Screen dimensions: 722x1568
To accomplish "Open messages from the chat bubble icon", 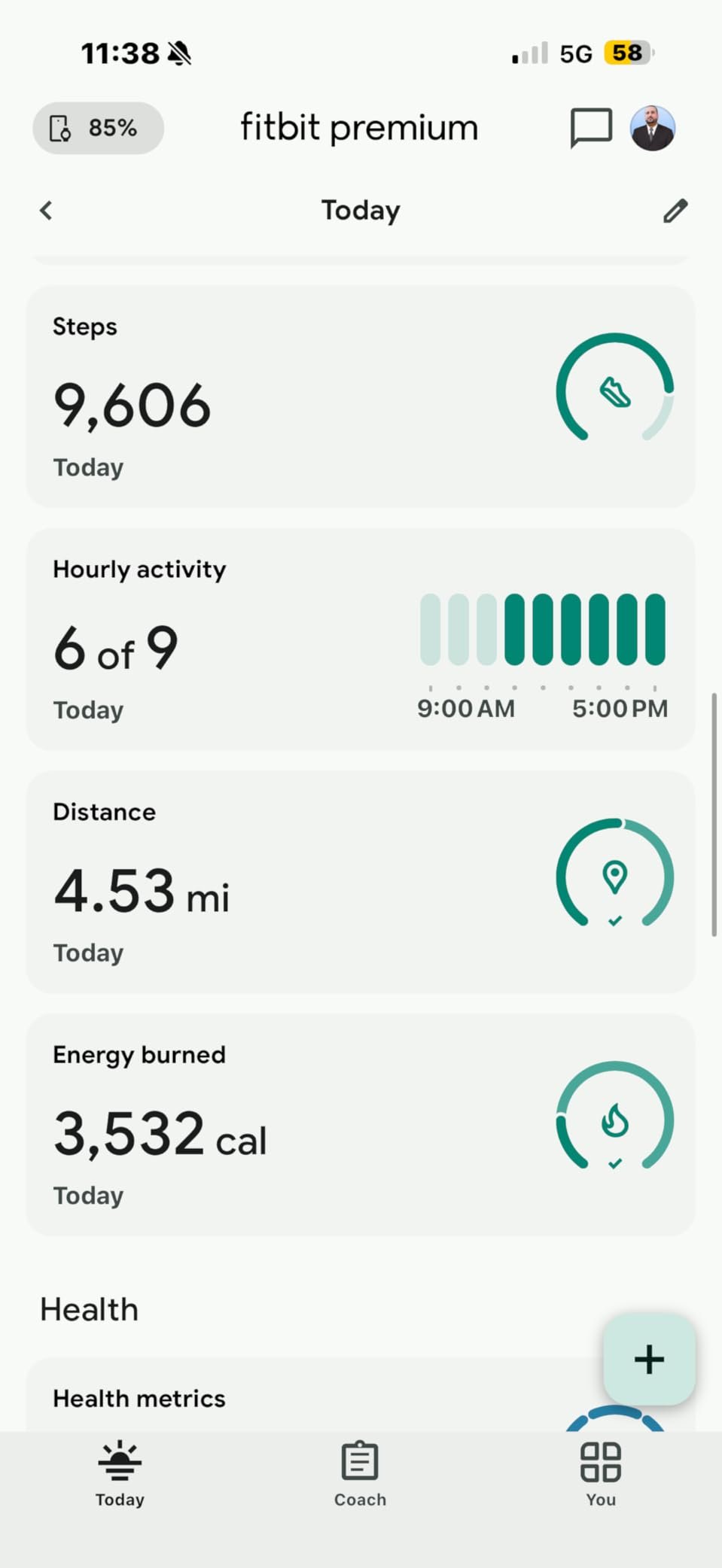I will point(590,128).
